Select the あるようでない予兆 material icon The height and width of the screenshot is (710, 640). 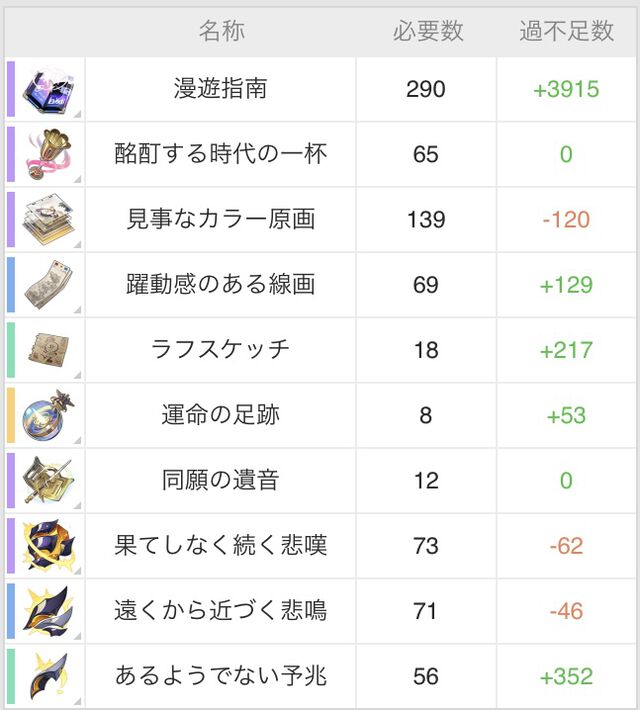click(x=48, y=675)
